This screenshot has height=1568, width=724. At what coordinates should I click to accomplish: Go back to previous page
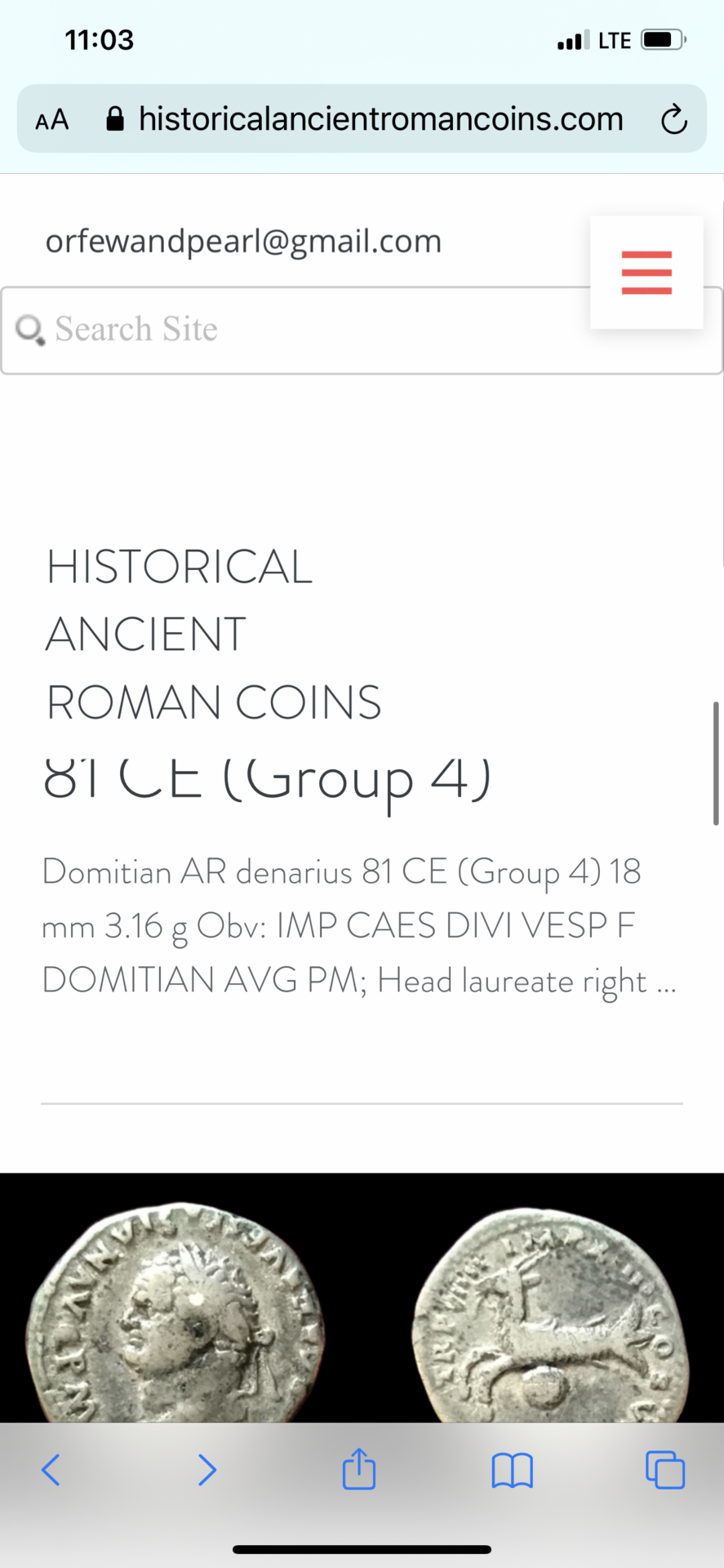pos(51,1469)
